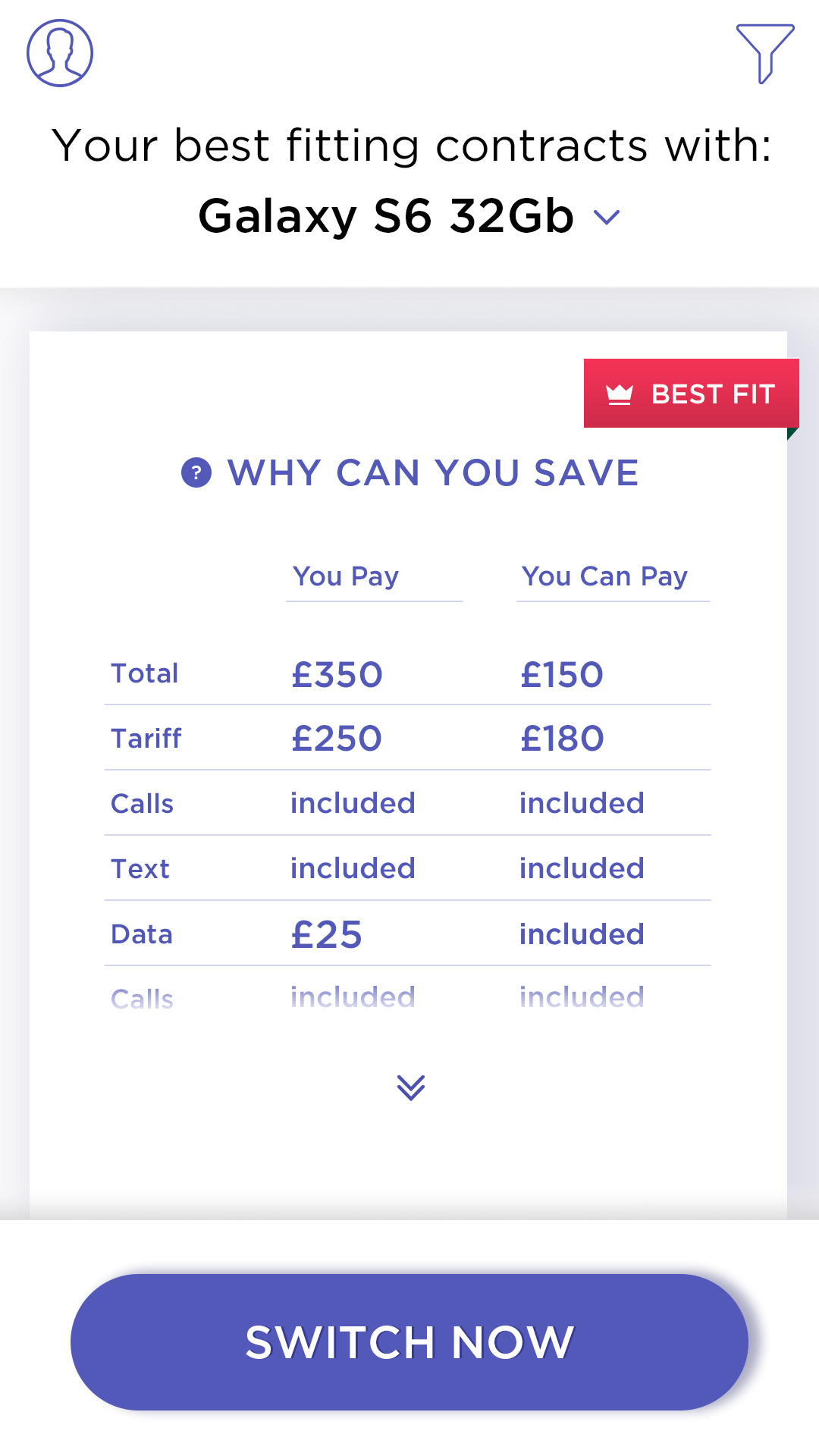Screen dimensions: 819x1456
Task: Tap the Why Can You Save help icon
Action: pos(196,473)
